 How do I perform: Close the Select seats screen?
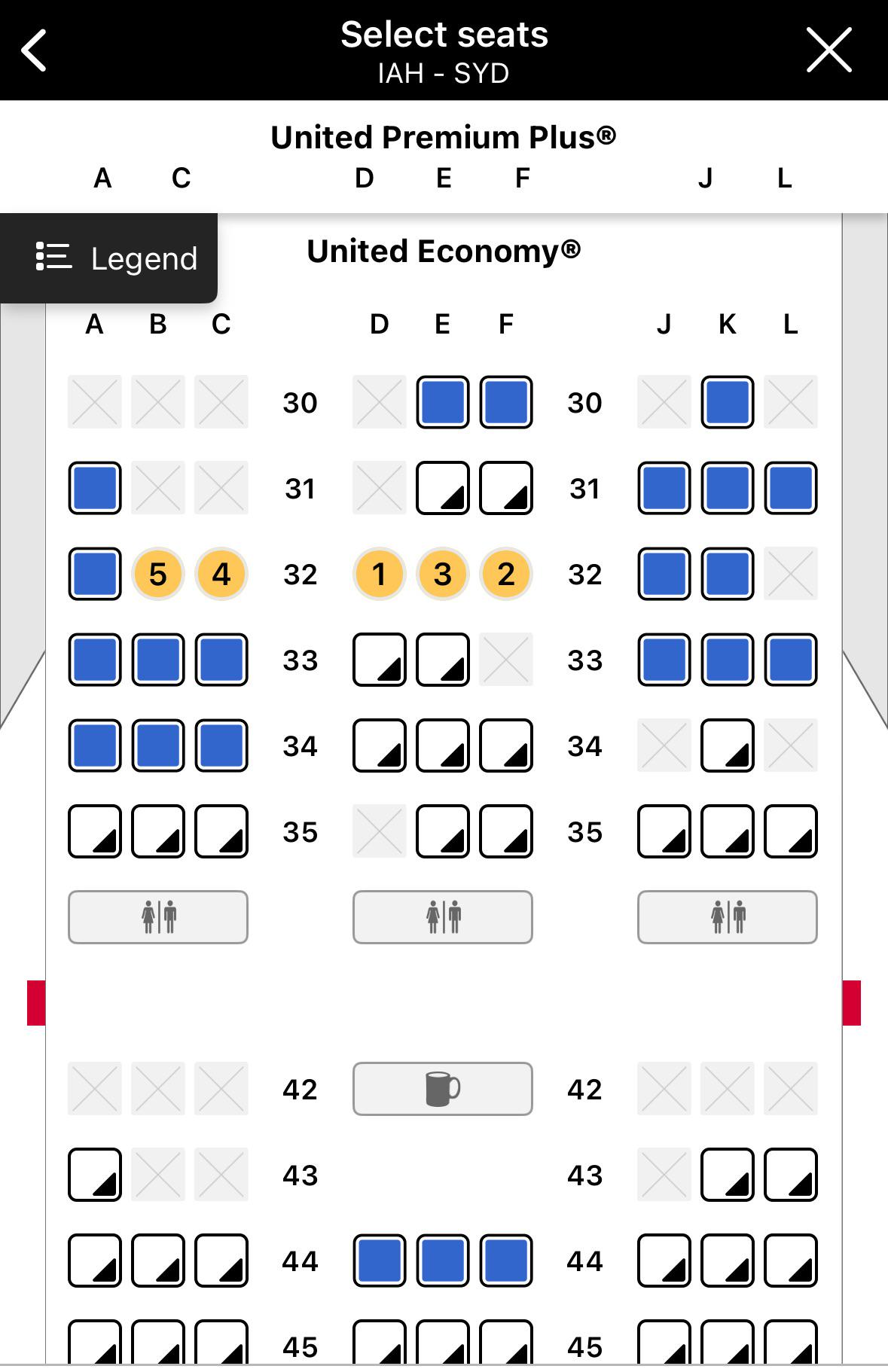pos(828,50)
